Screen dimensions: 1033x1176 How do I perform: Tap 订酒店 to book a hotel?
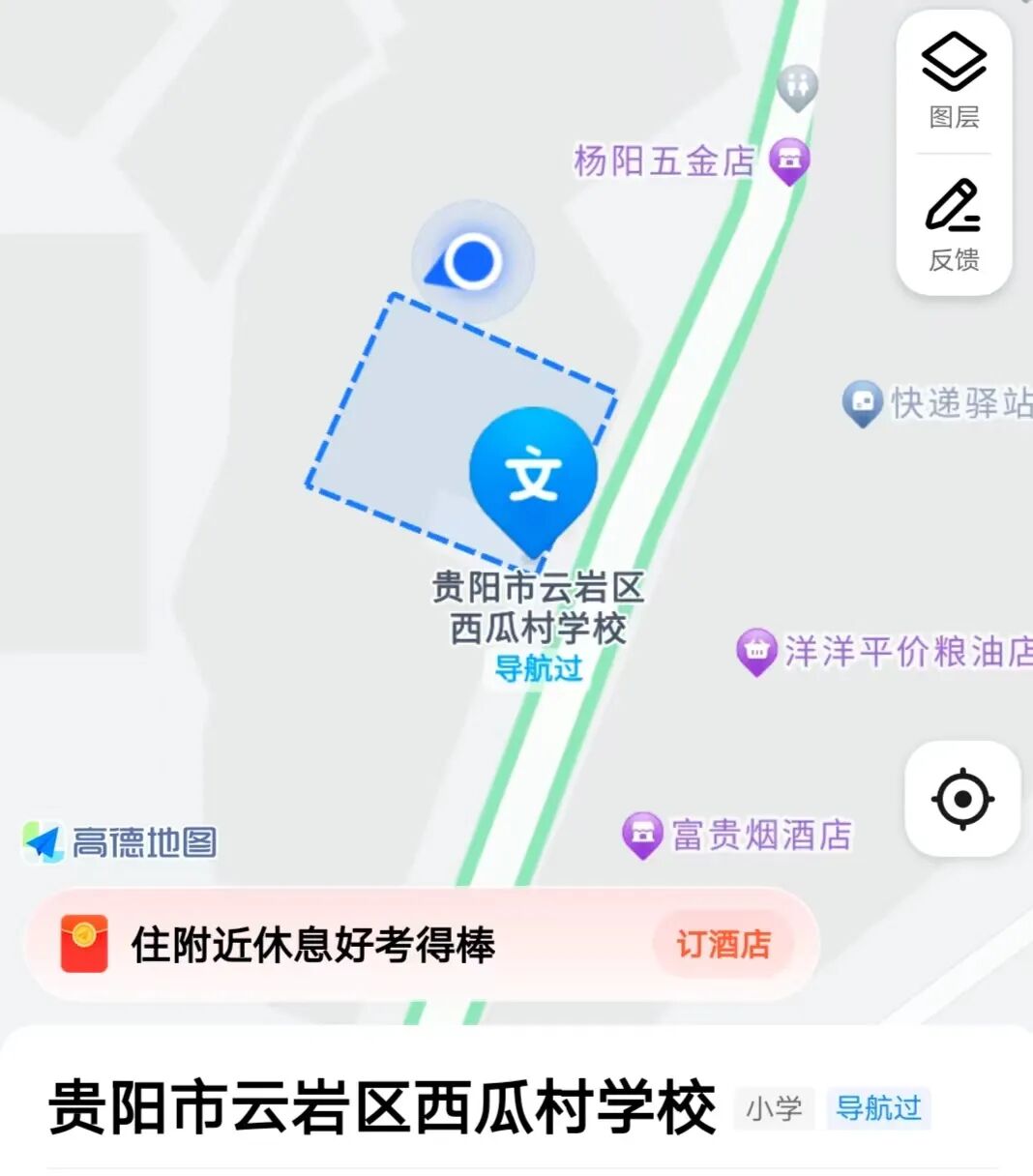click(723, 944)
